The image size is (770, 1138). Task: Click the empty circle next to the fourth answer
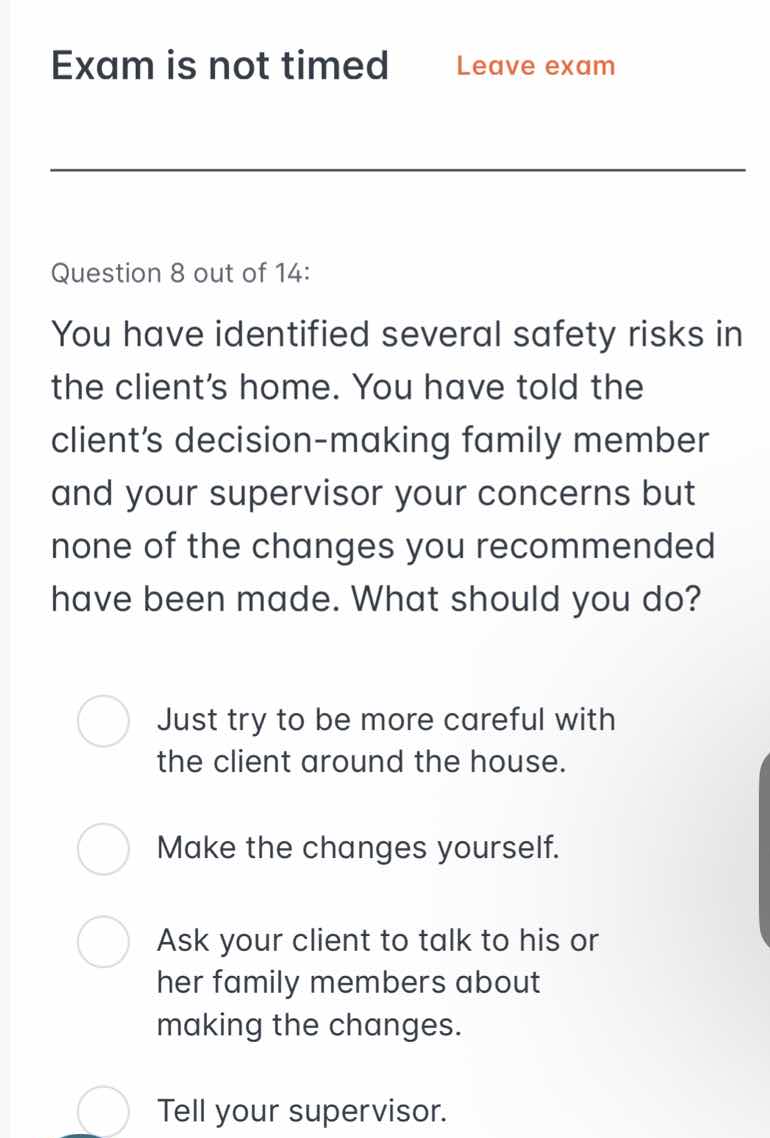pos(102,1108)
